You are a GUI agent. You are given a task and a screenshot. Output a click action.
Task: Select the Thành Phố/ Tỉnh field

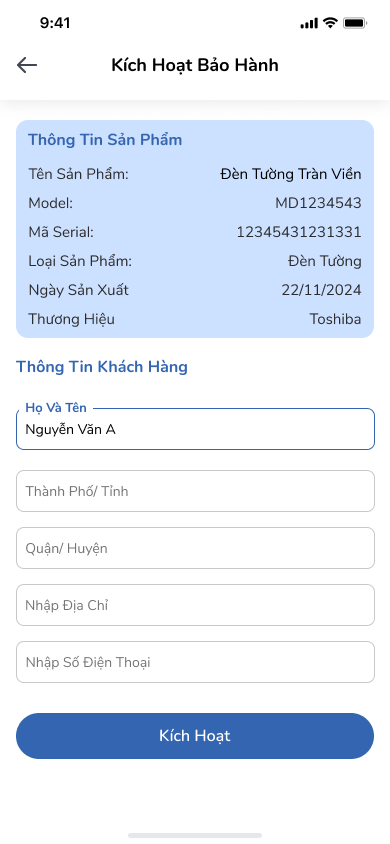coord(195,491)
